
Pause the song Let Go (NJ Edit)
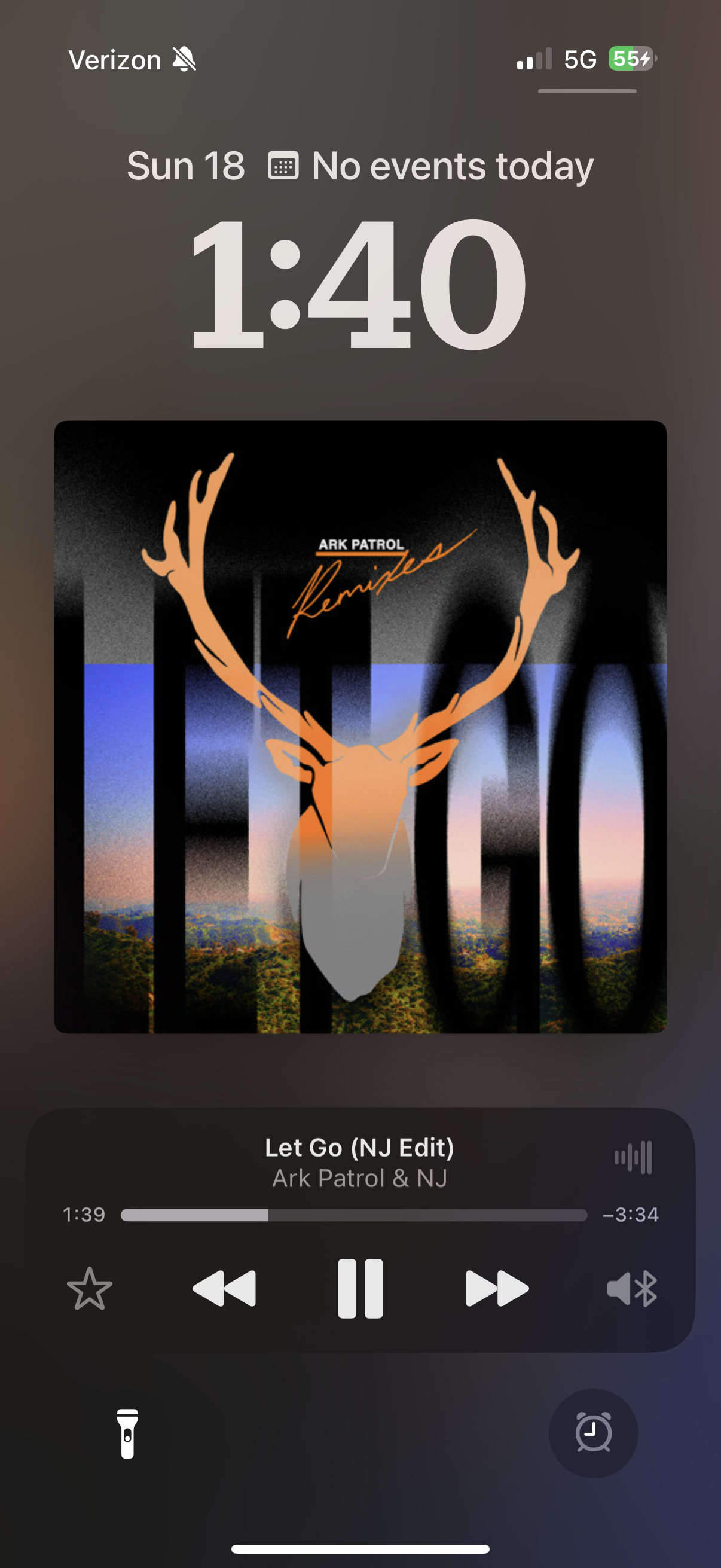click(360, 1288)
